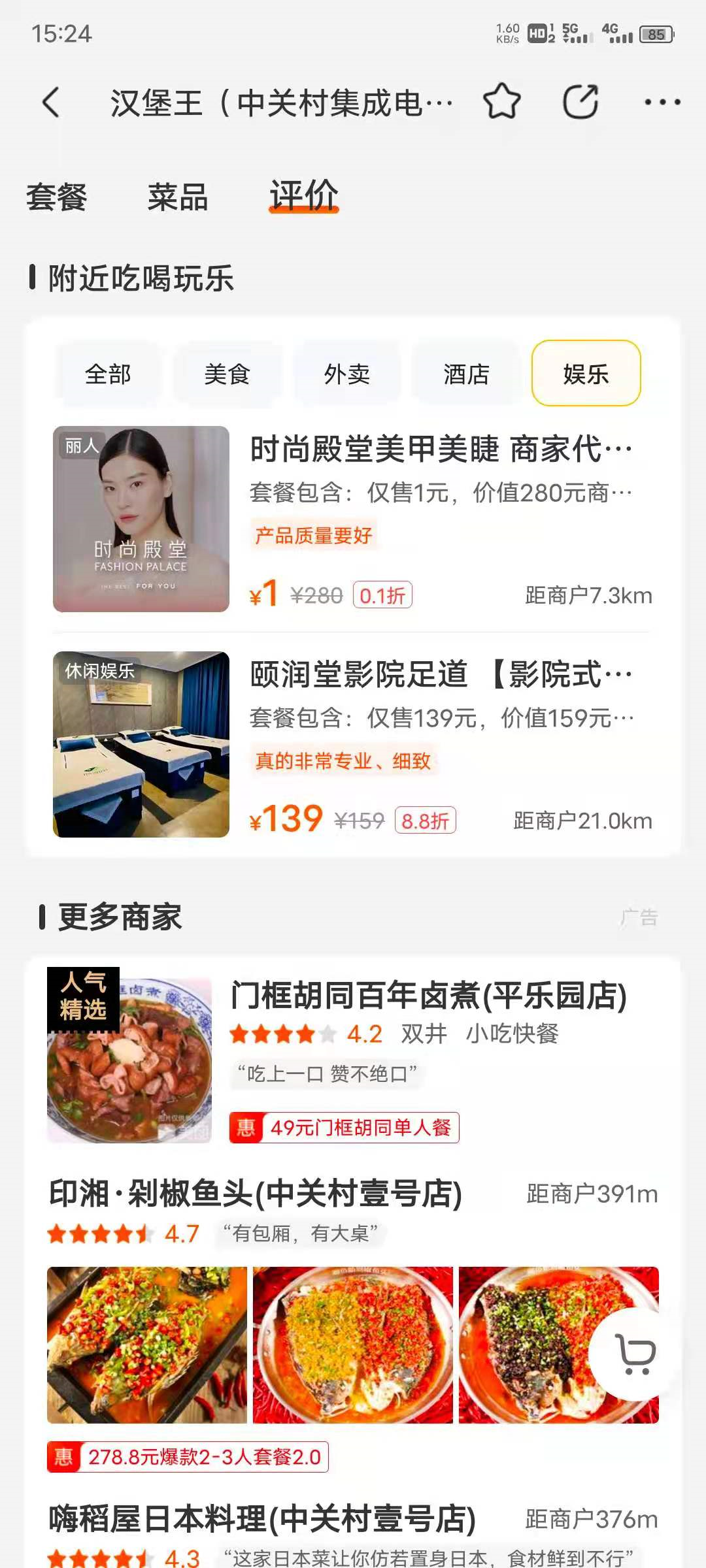Filter nearby results by 全部

pyautogui.click(x=108, y=374)
